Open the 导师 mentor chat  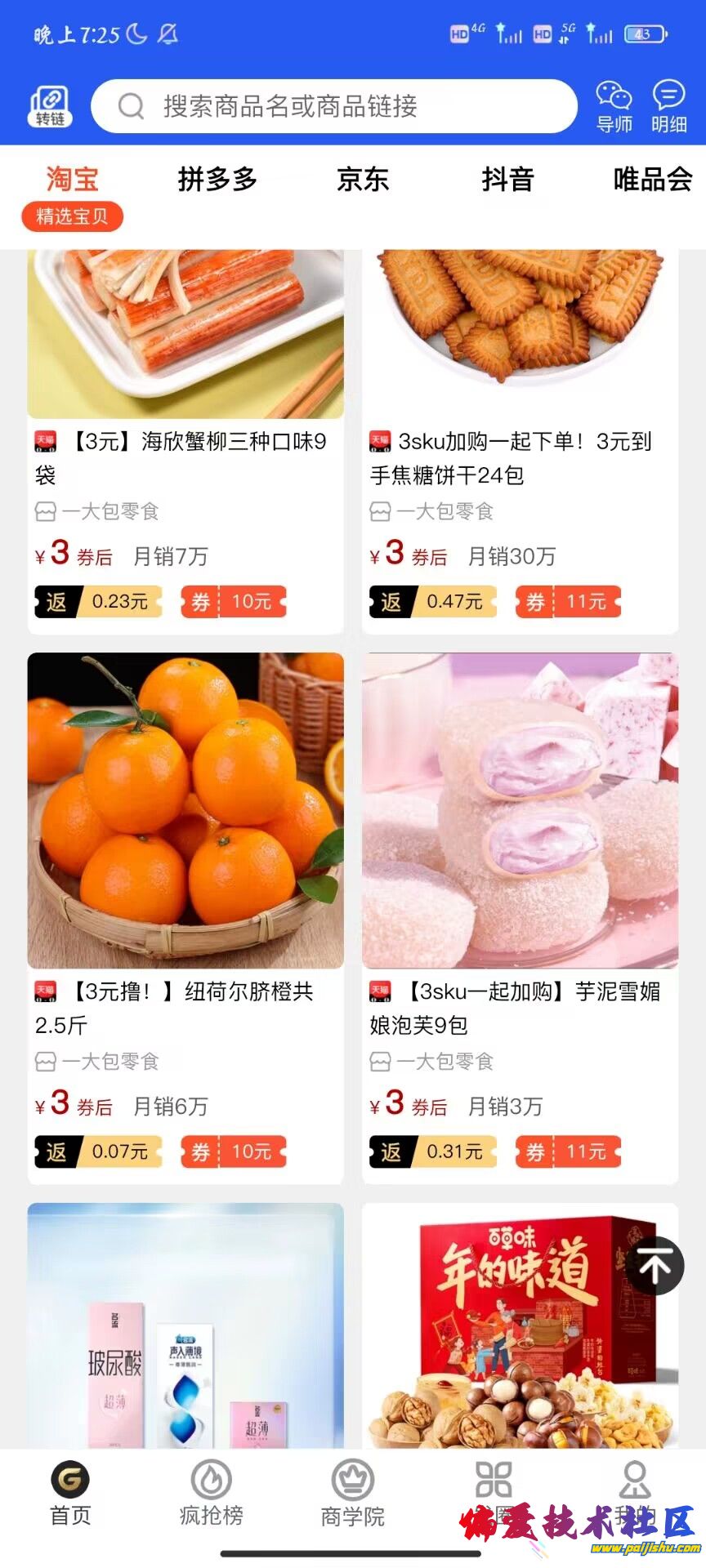coord(614,107)
